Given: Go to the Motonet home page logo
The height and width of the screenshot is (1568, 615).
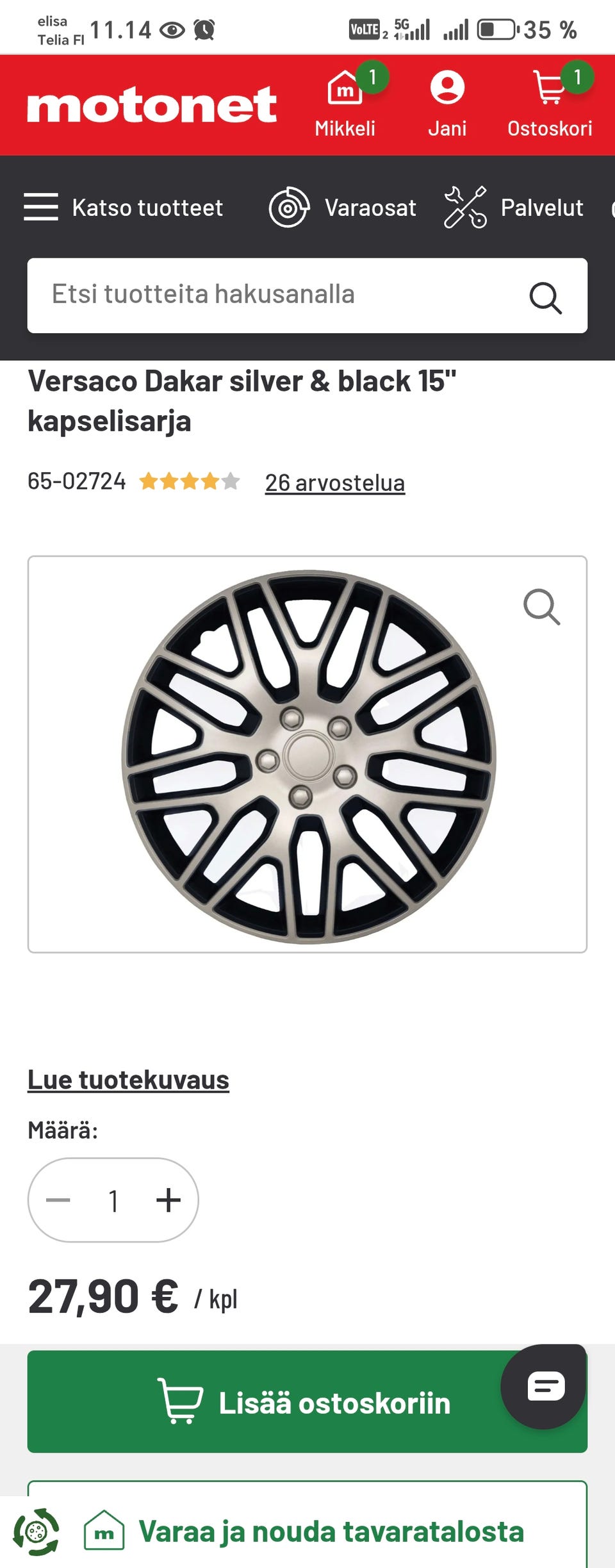Looking at the screenshot, I should tap(152, 105).
